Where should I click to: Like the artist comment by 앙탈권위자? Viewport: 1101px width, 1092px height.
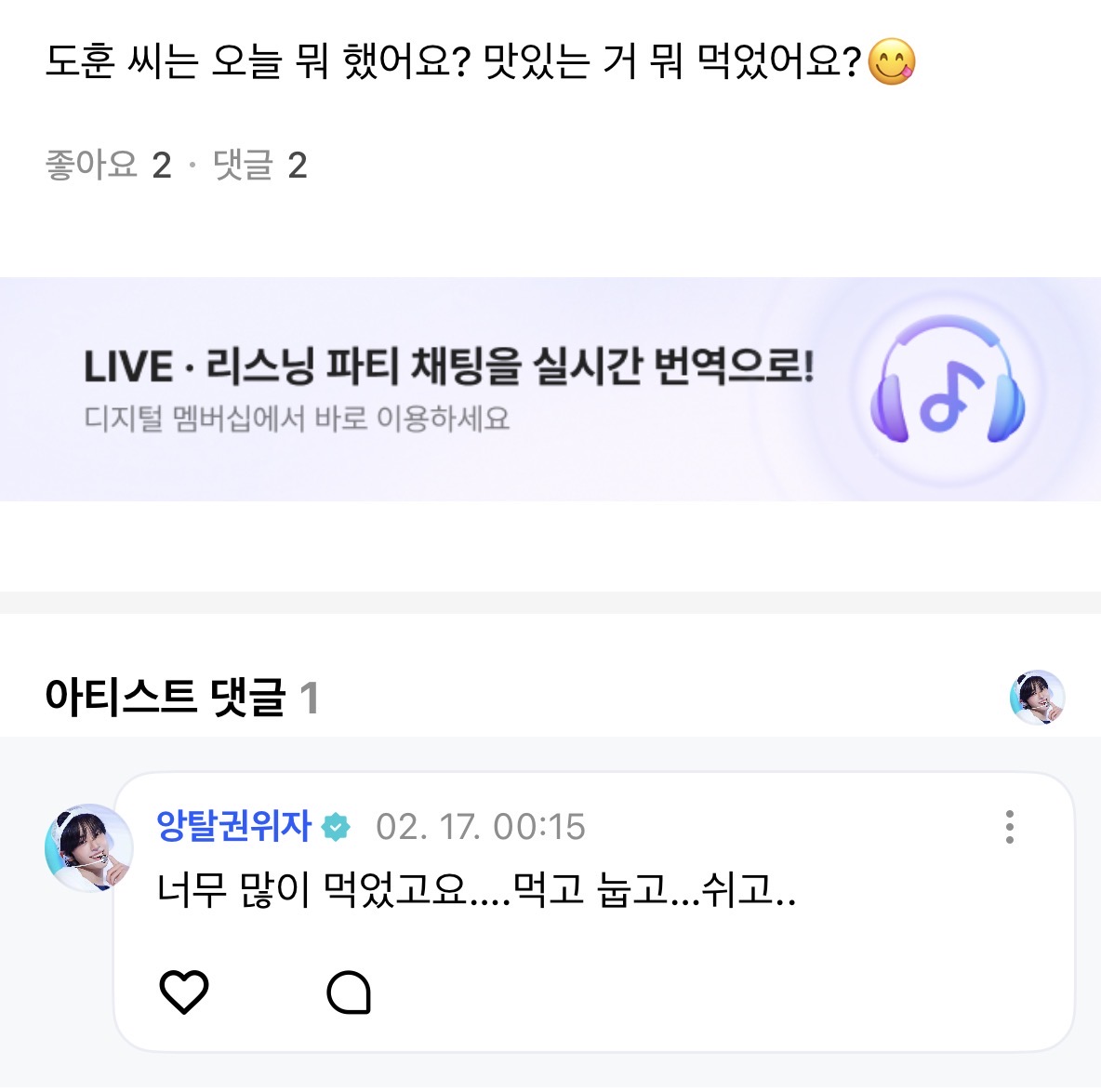click(x=184, y=992)
